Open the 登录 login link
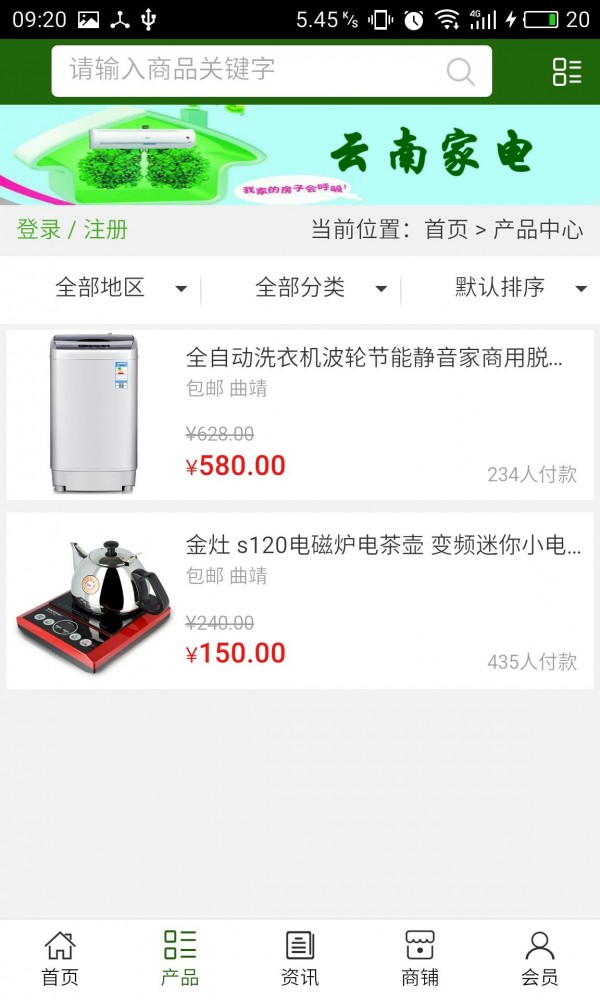 coord(39,229)
